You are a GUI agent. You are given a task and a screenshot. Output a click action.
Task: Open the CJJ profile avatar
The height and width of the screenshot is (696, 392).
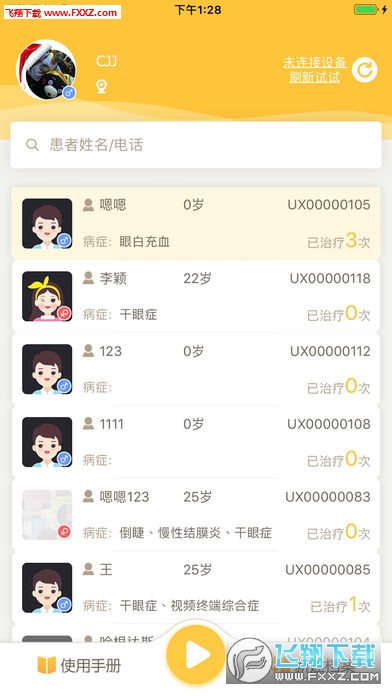[x=46, y=70]
